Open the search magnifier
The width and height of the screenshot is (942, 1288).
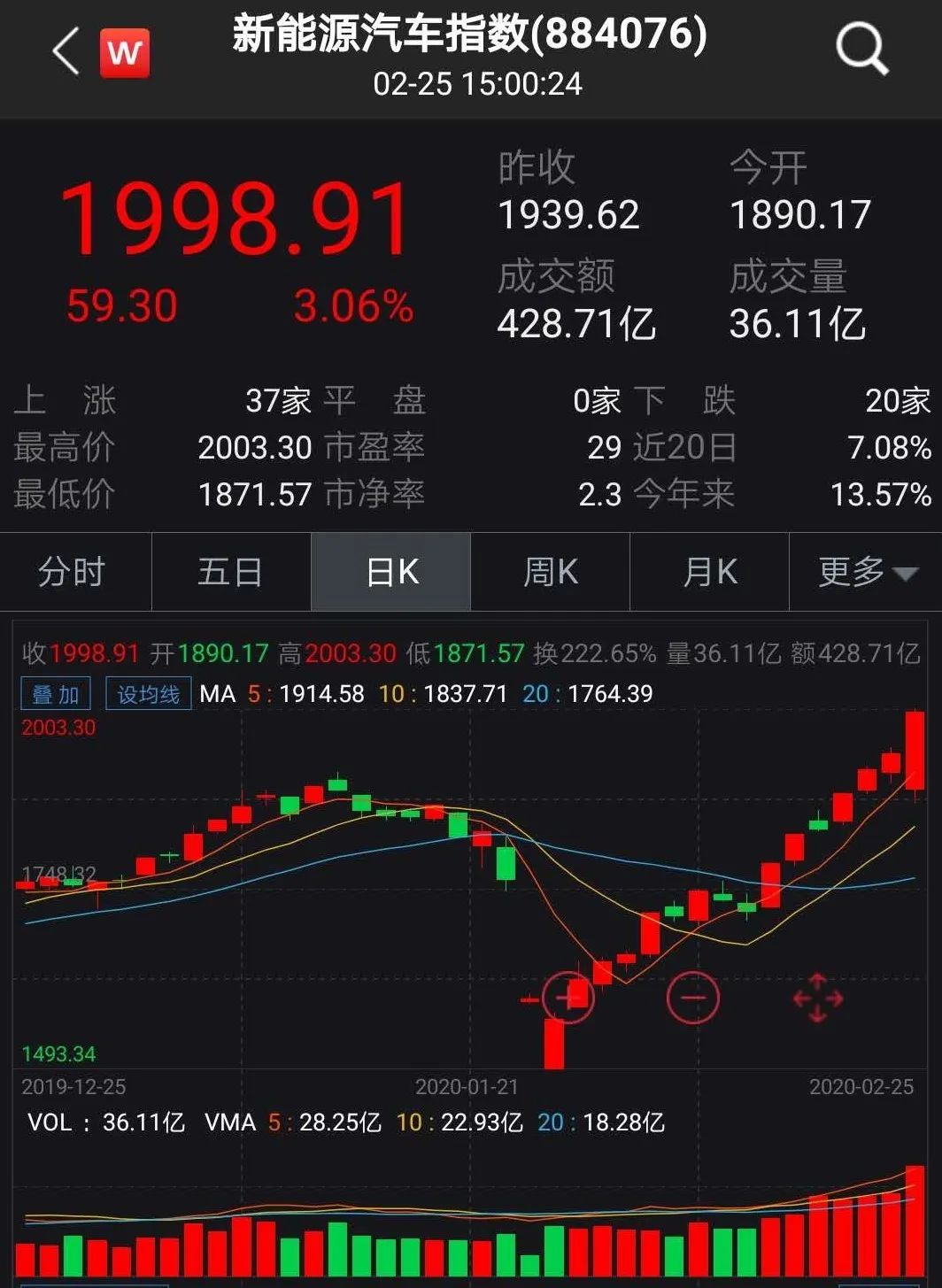coord(861,50)
